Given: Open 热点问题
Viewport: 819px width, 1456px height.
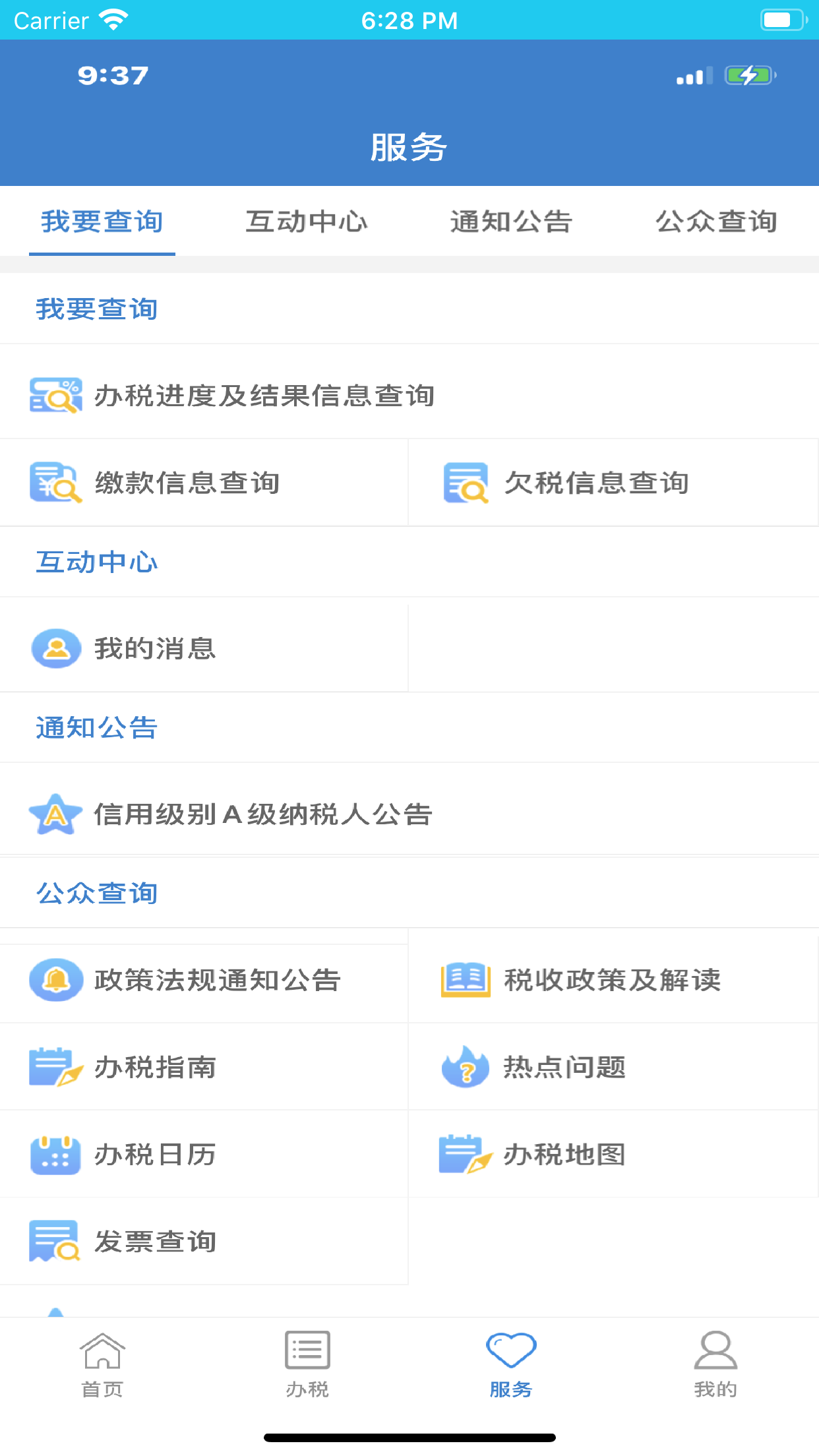Looking at the screenshot, I should click(x=564, y=1067).
